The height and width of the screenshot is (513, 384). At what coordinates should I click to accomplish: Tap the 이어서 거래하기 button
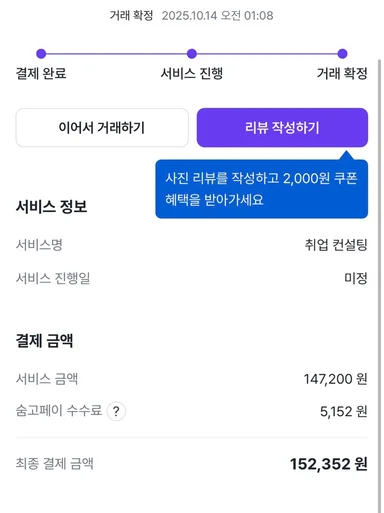click(102, 127)
